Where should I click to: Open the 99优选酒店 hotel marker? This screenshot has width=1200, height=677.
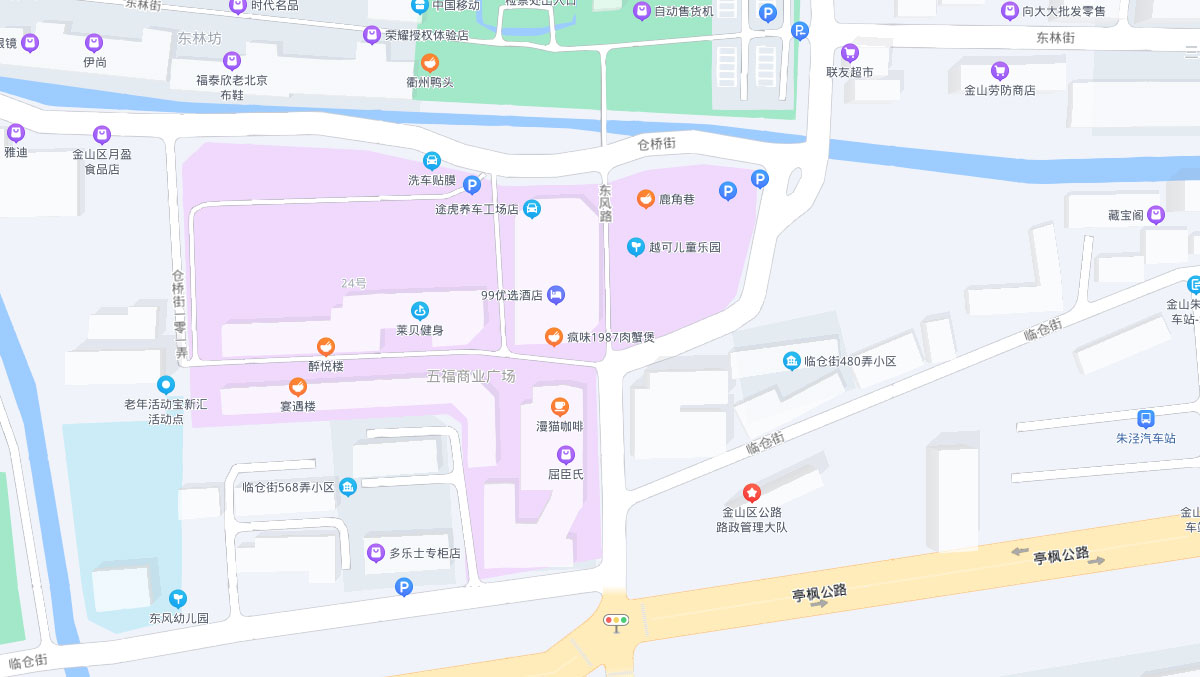click(556, 295)
